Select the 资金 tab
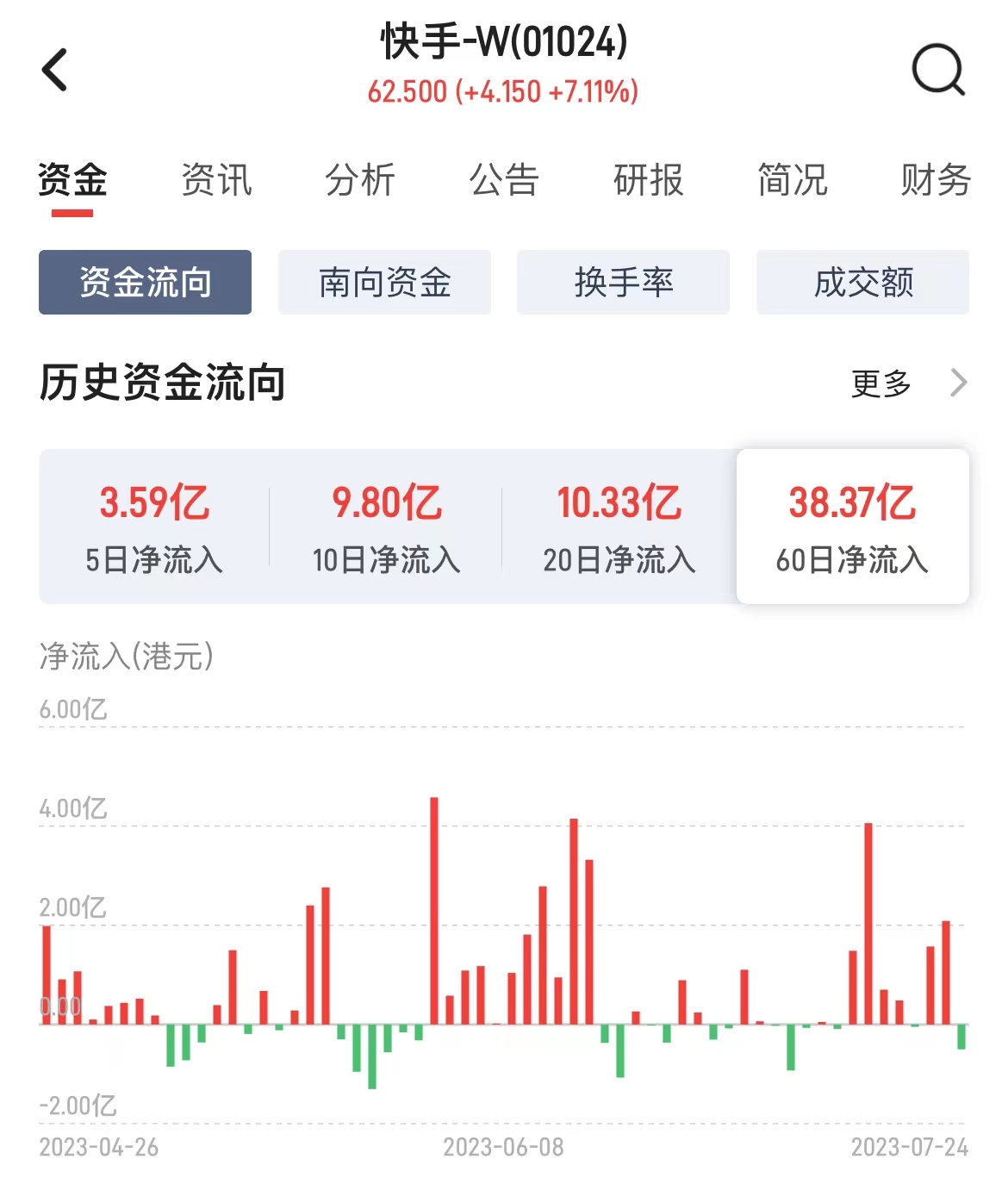1008x1184 pixels. (72, 180)
